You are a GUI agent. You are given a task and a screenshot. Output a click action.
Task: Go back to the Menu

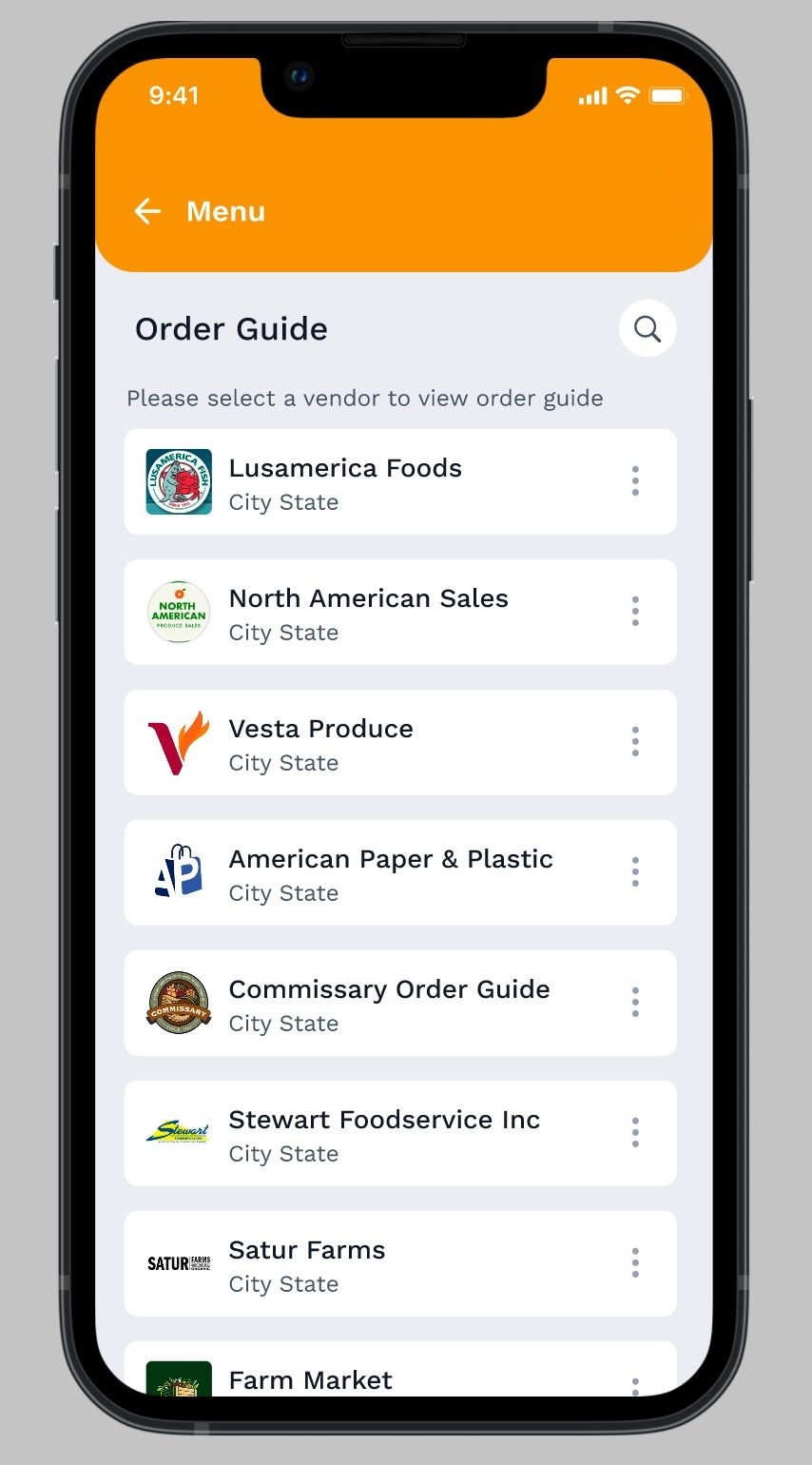tap(148, 211)
